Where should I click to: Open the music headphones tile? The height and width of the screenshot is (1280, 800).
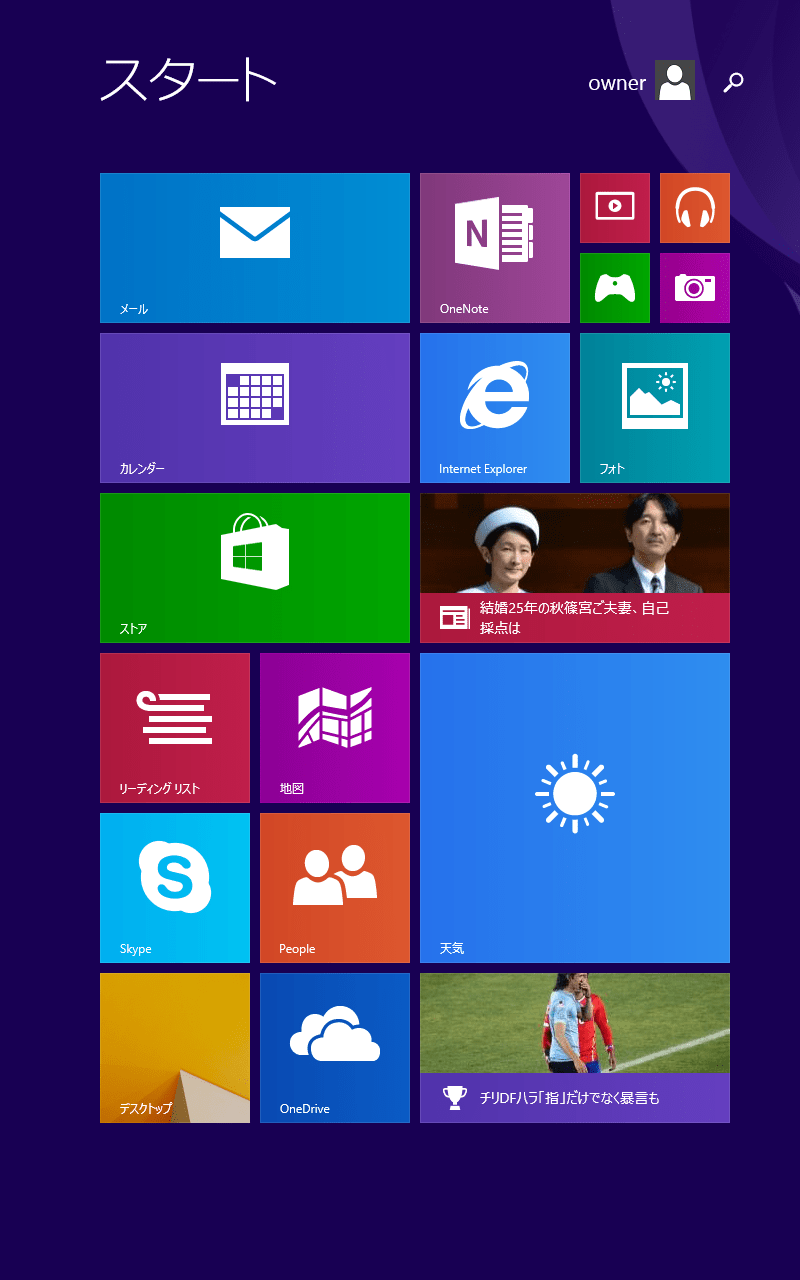(695, 208)
